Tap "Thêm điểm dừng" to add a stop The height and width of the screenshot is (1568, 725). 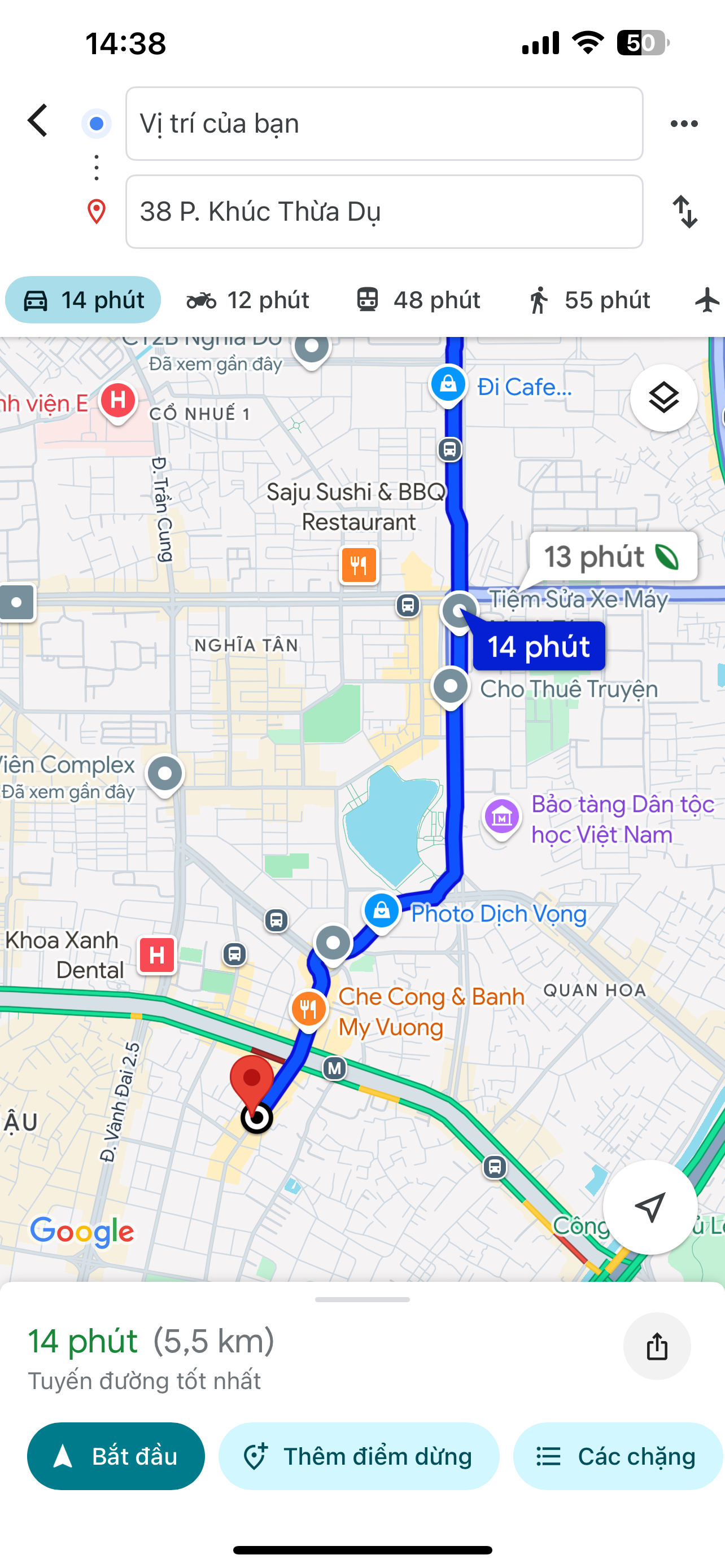(x=359, y=1456)
